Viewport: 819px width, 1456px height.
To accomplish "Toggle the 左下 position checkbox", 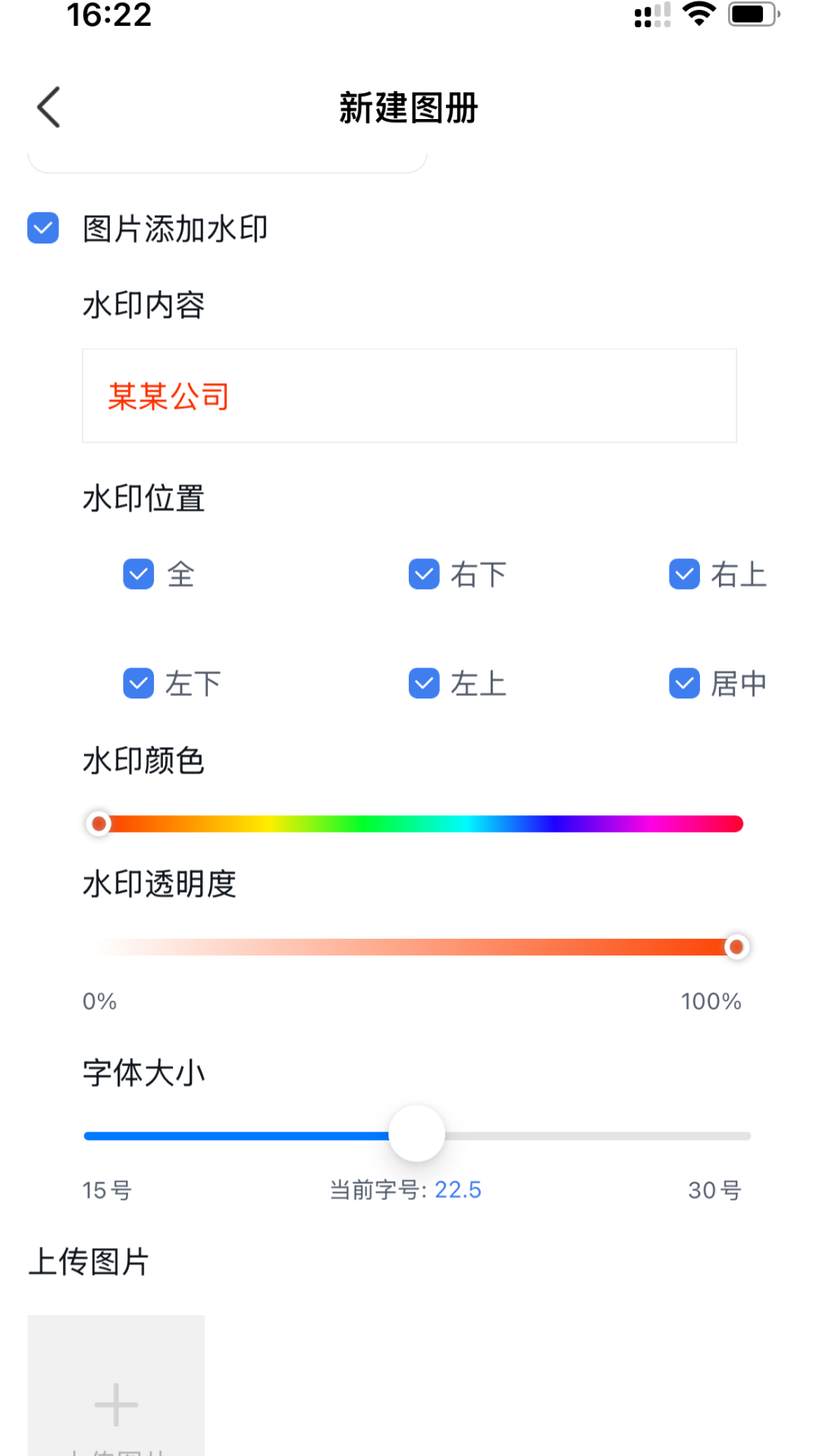I will pyautogui.click(x=137, y=684).
